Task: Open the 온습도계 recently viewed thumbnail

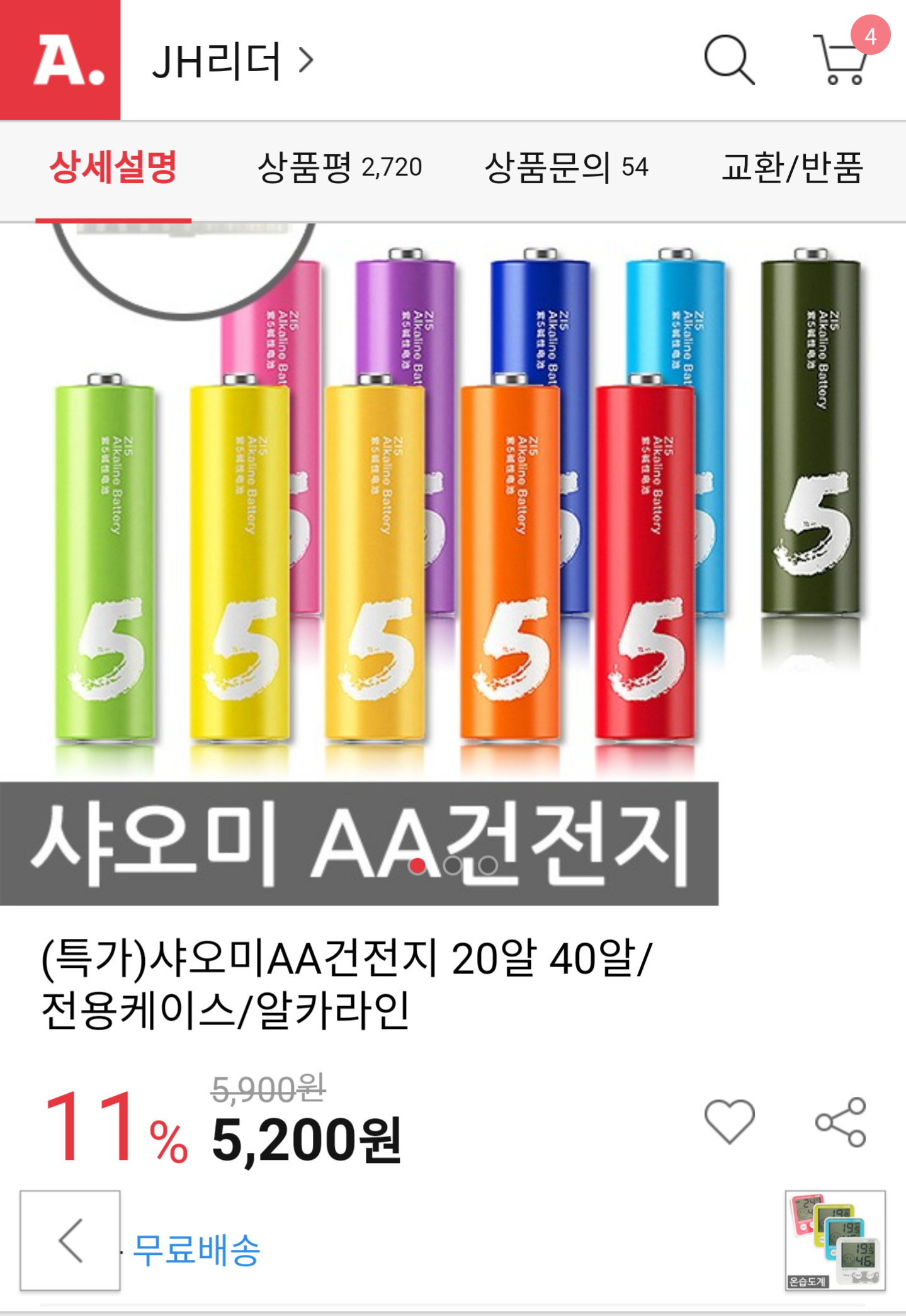Action: 835,1240
